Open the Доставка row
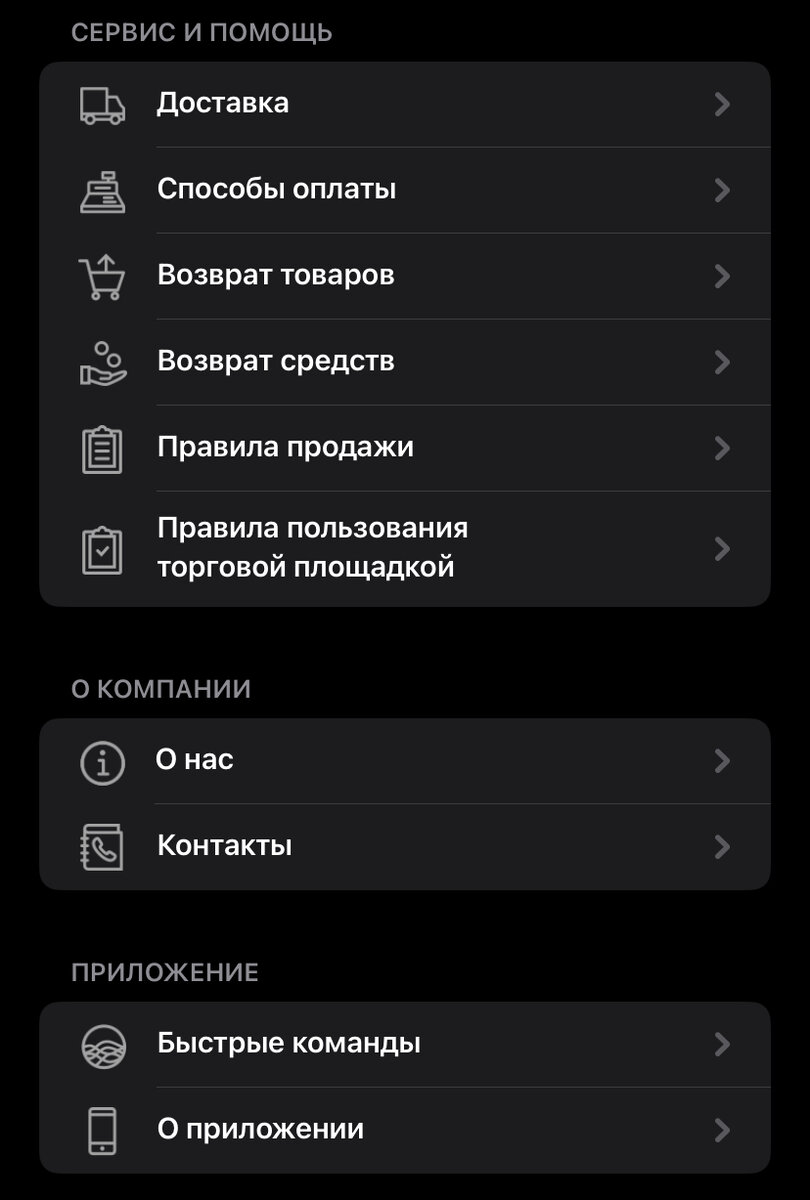 coord(404,104)
